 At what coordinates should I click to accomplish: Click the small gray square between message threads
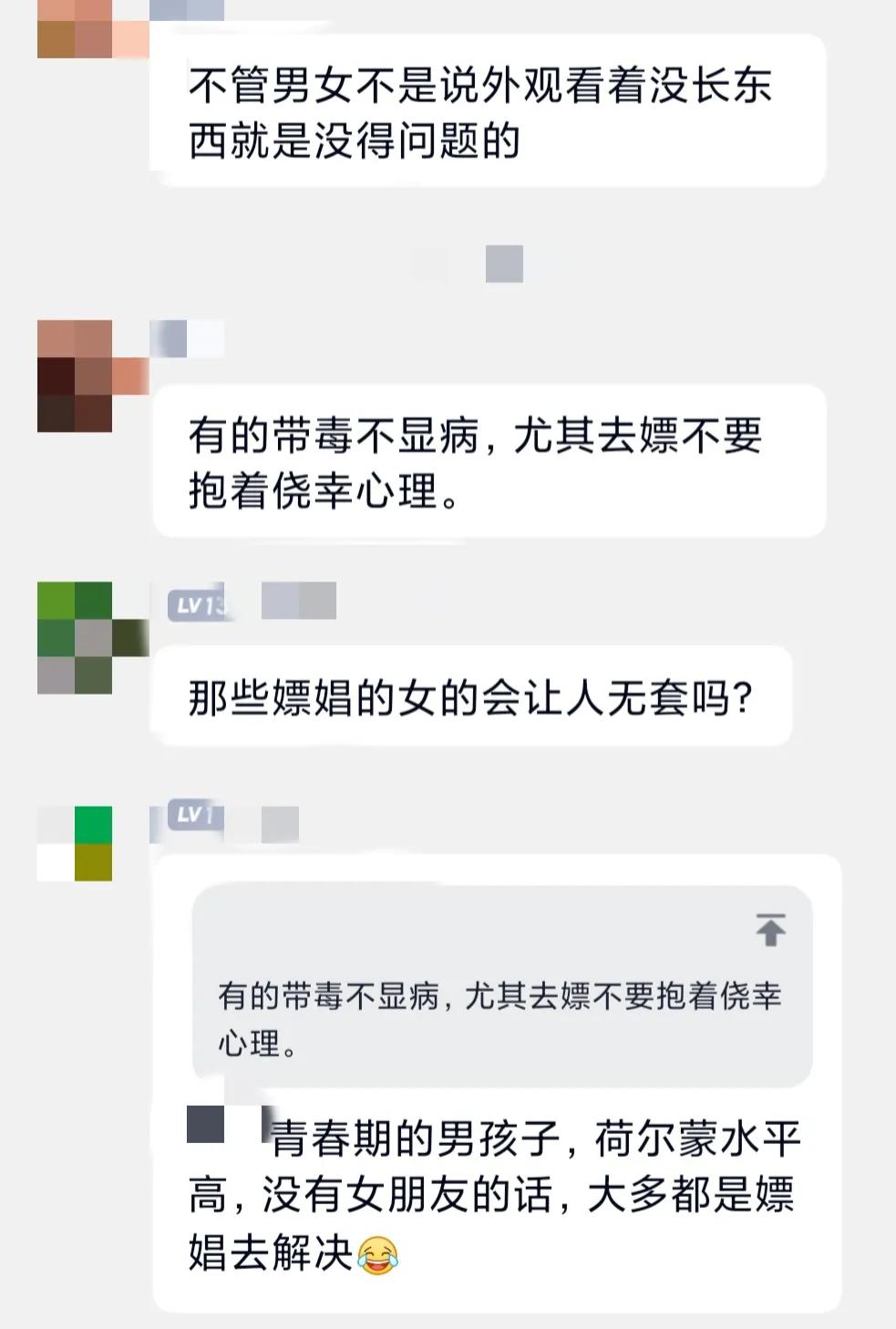pos(502,266)
